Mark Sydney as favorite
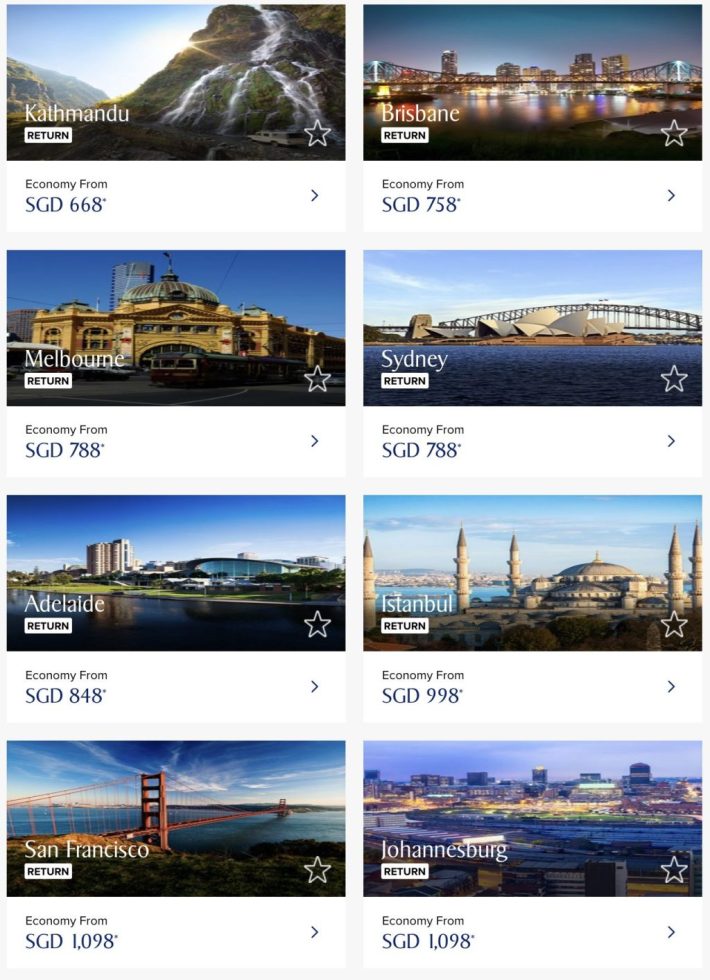This screenshot has height=980, width=710. [x=674, y=379]
